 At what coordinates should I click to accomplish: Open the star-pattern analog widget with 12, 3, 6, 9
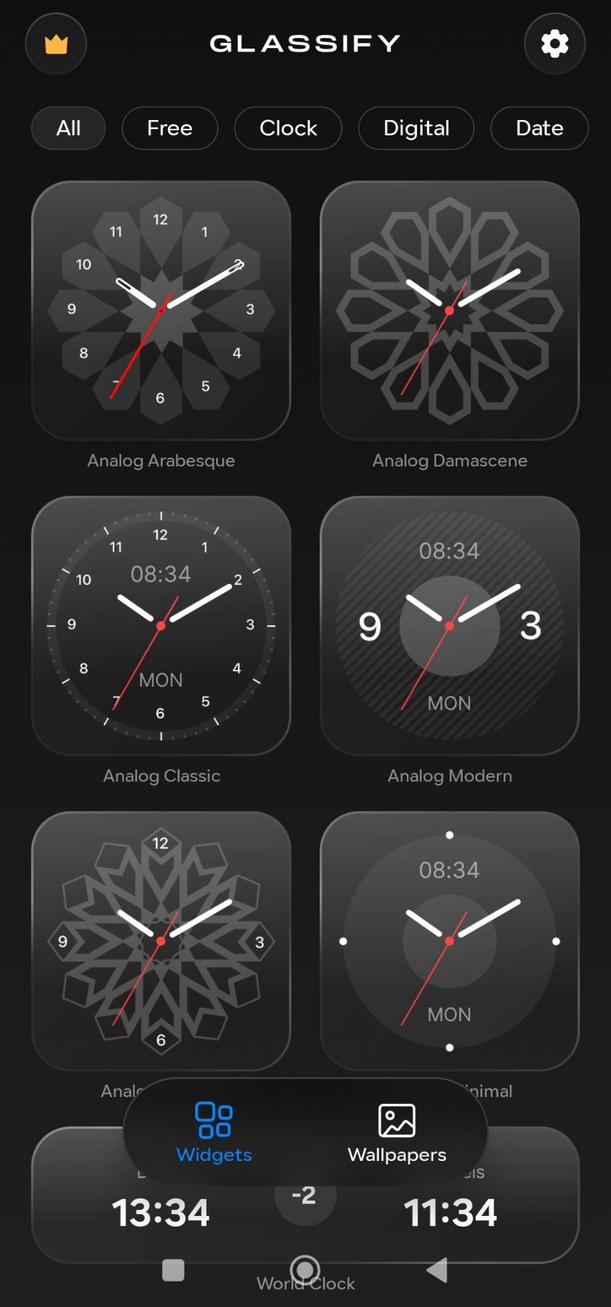click(161, 941)
